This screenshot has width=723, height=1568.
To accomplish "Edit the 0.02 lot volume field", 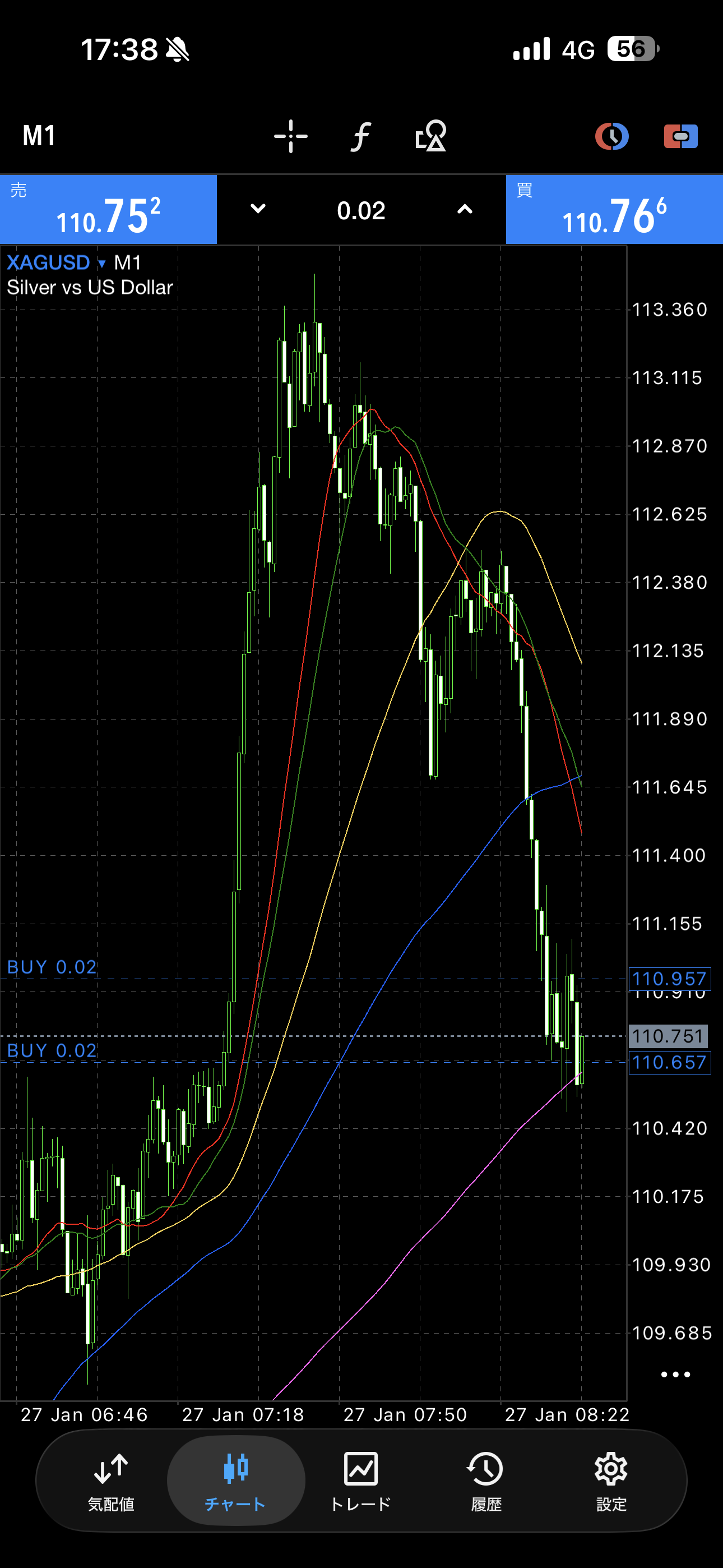I will coord(361,211).
